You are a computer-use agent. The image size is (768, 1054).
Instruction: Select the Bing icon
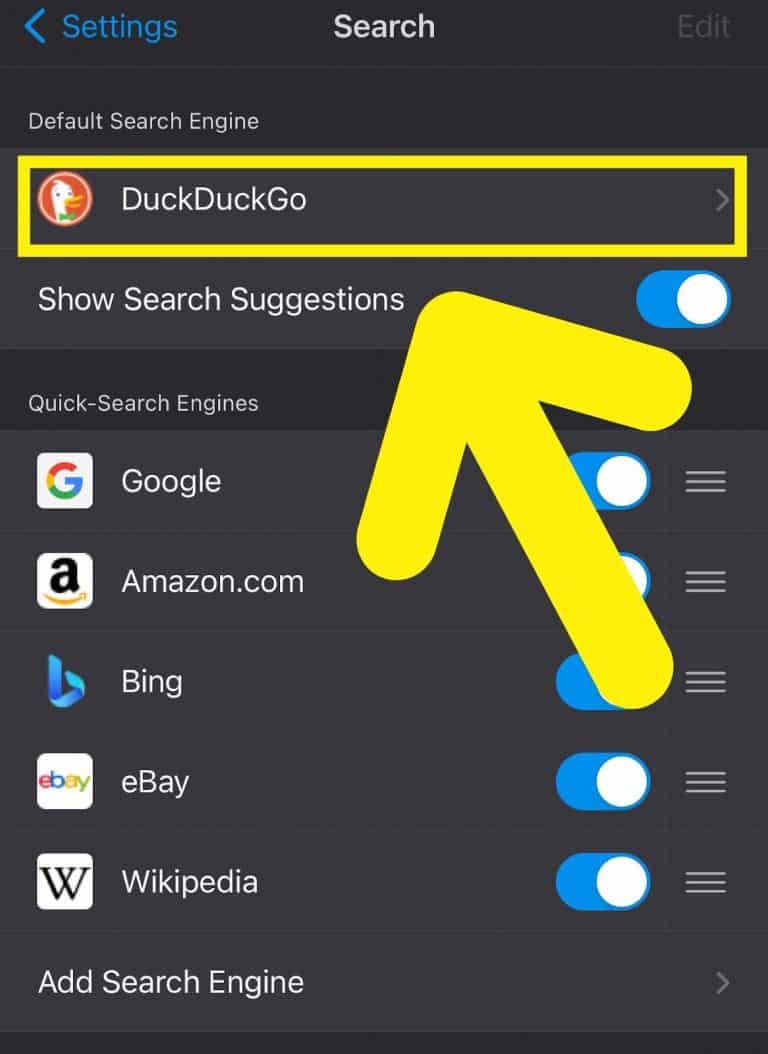(x=64, y=681)
